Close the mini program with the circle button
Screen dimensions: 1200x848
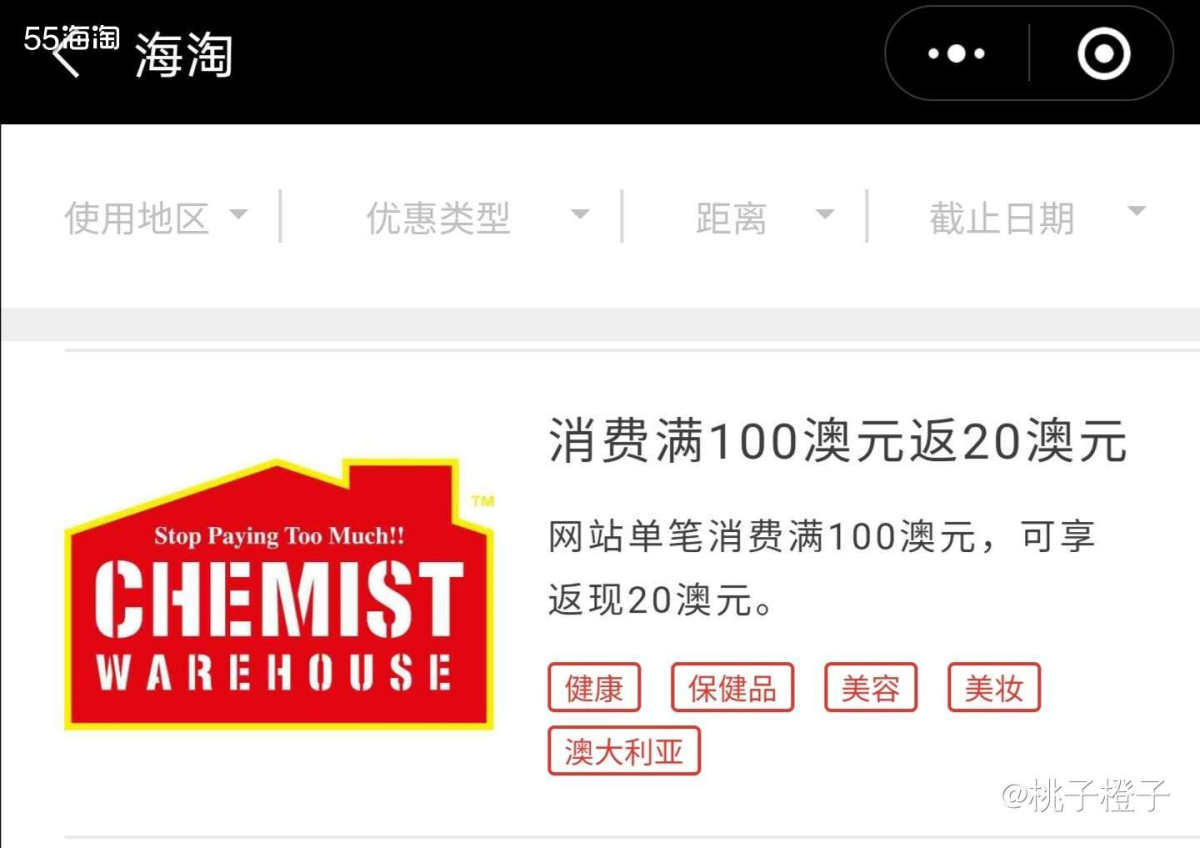coord(1103,54)
